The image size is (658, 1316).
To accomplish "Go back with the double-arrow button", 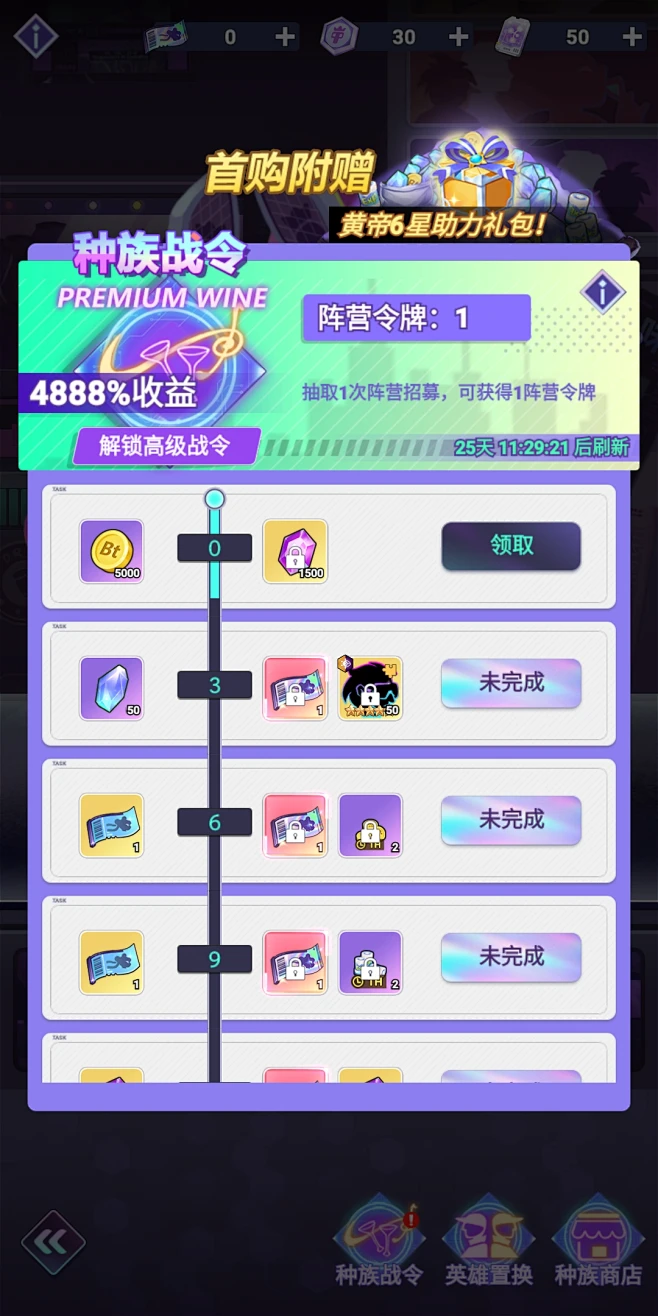I will click(52, 1243).
